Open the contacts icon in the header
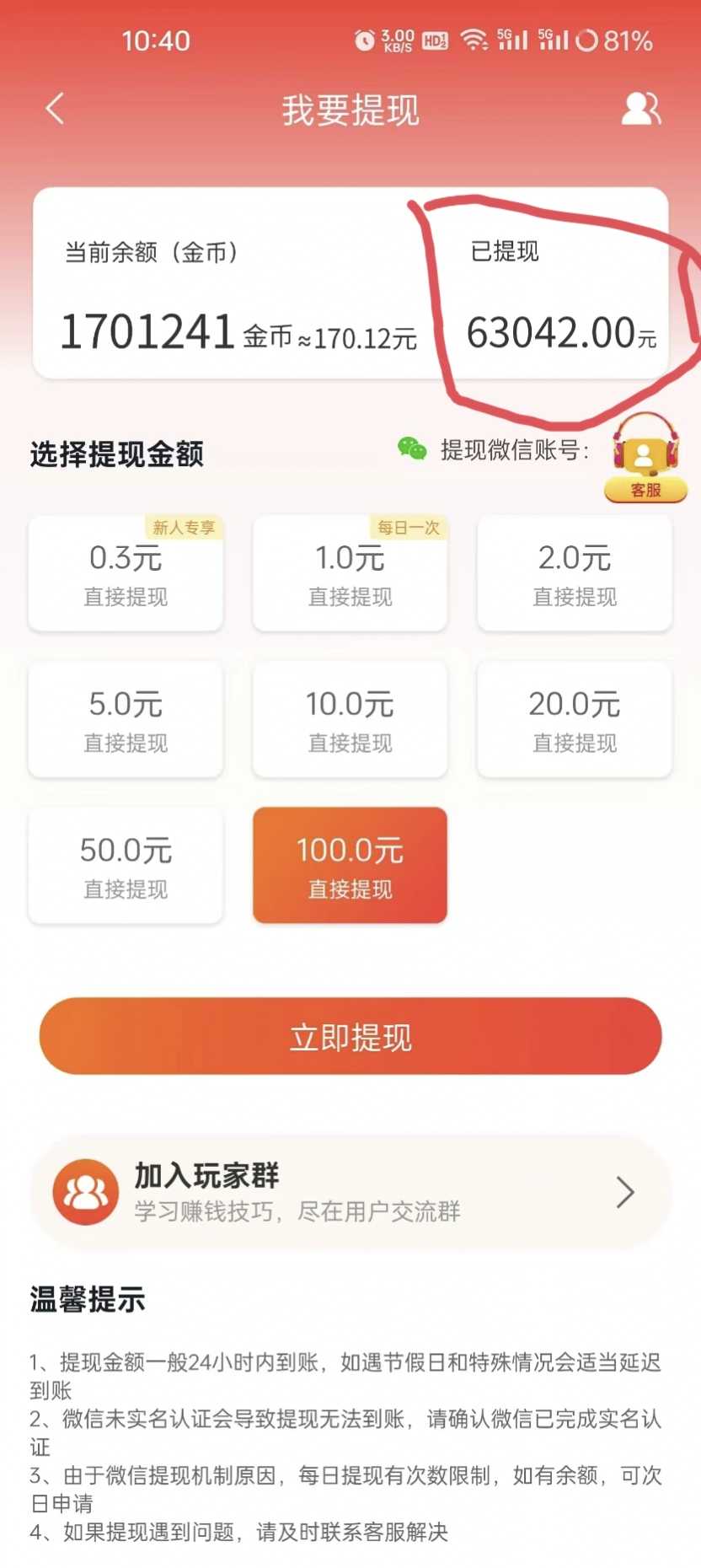The width and height of the screenshot is (701, 1568). (x=641, y=109)
